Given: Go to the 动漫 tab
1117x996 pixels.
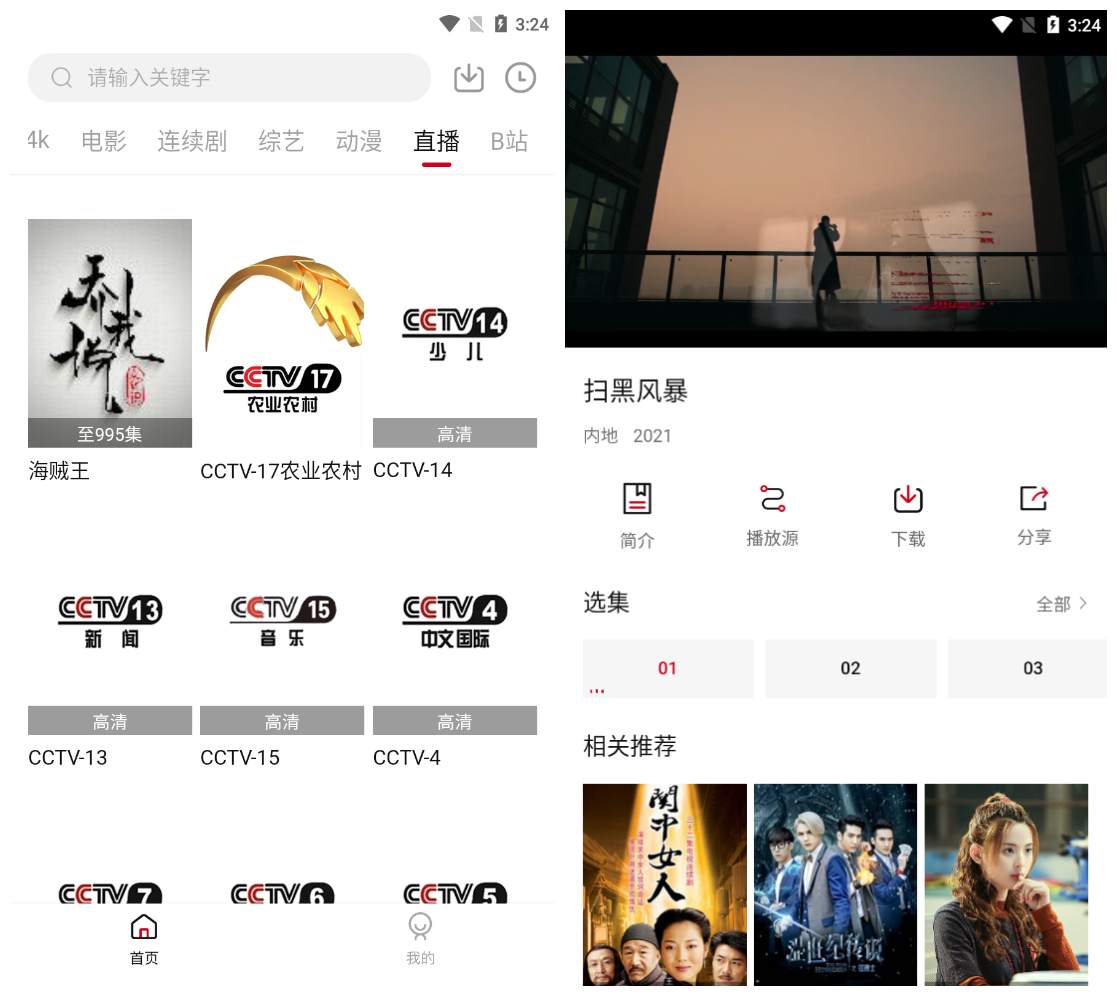Looking at the screenshot, I should (x=359, y=141).
